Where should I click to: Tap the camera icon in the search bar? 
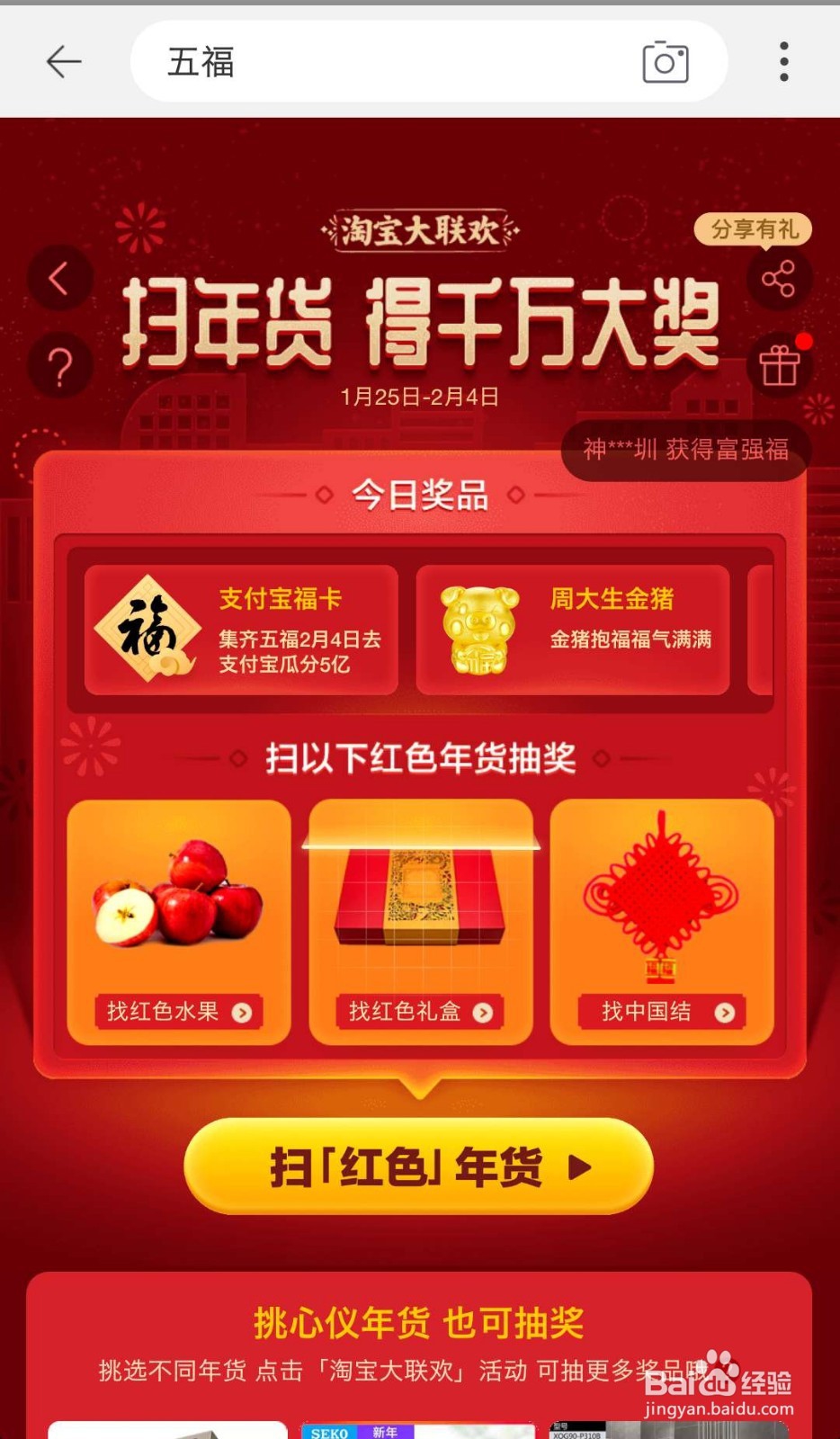coord(666,61)
